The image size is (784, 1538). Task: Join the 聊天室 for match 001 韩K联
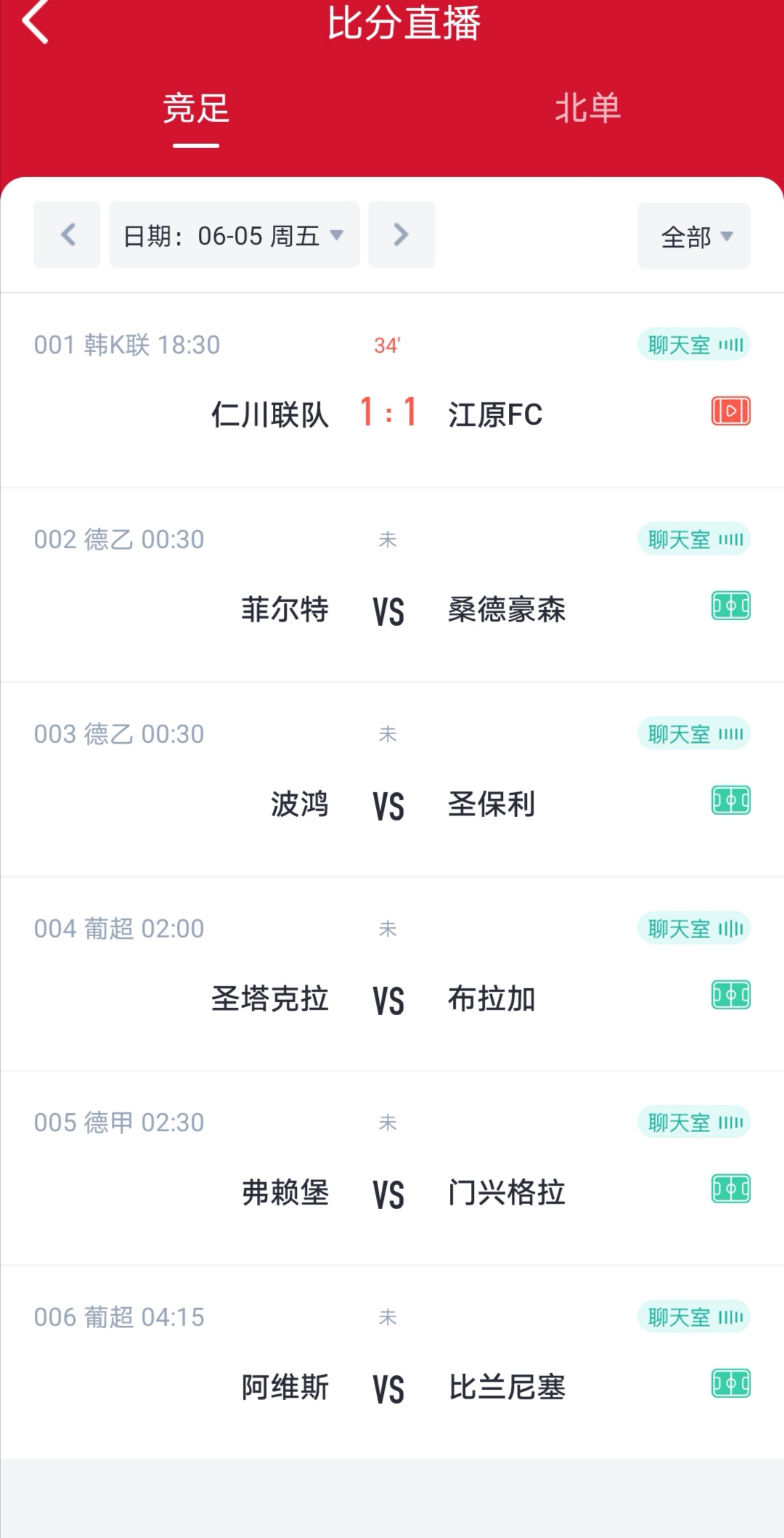[x=693, y=345]
